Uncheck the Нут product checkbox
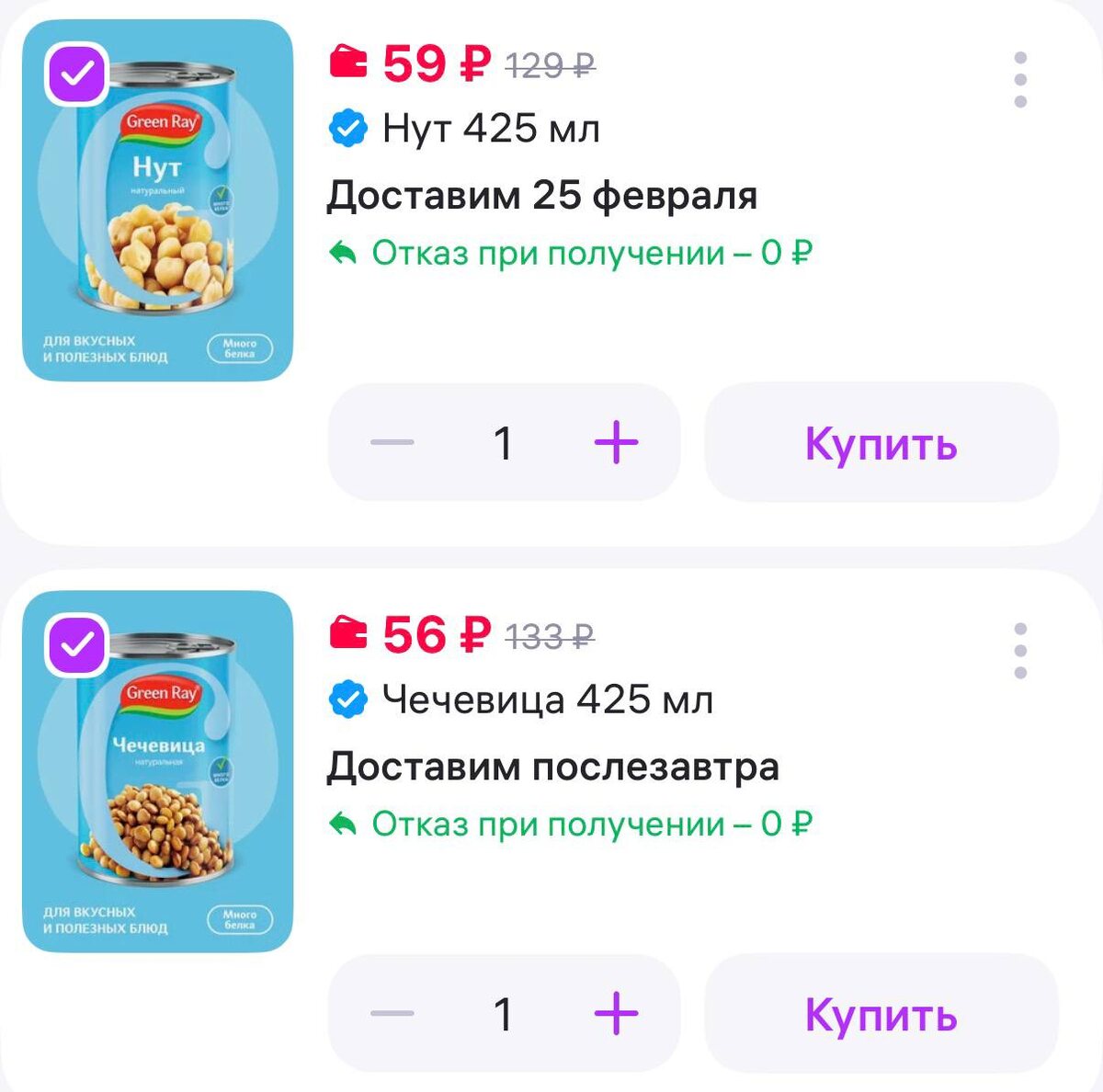This screenshot has width=1103, height=1092. (77, 74)
